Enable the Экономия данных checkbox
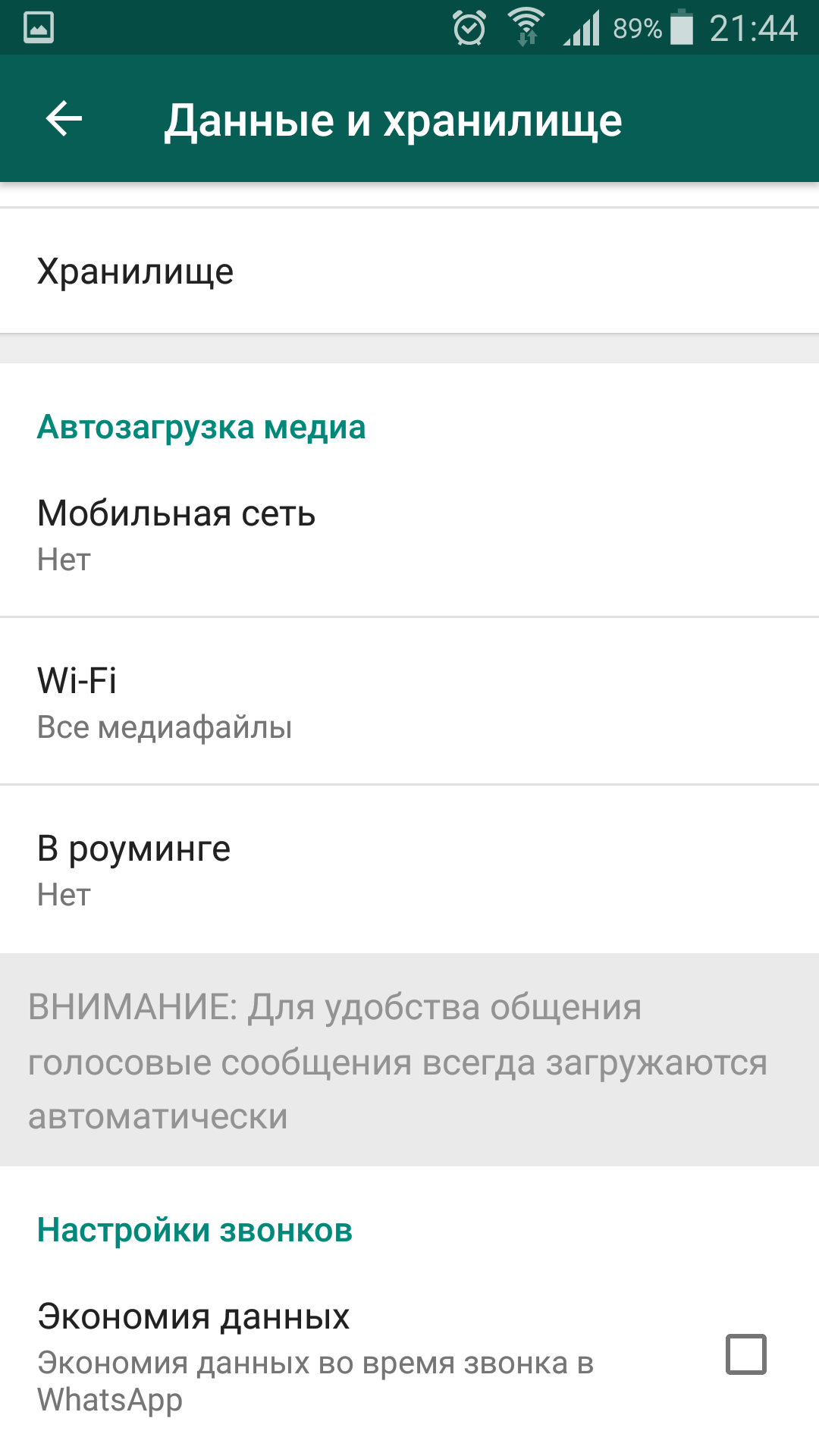This screenshot has width=819, height=1456. pyautogui.click(x=746, y=1354)
